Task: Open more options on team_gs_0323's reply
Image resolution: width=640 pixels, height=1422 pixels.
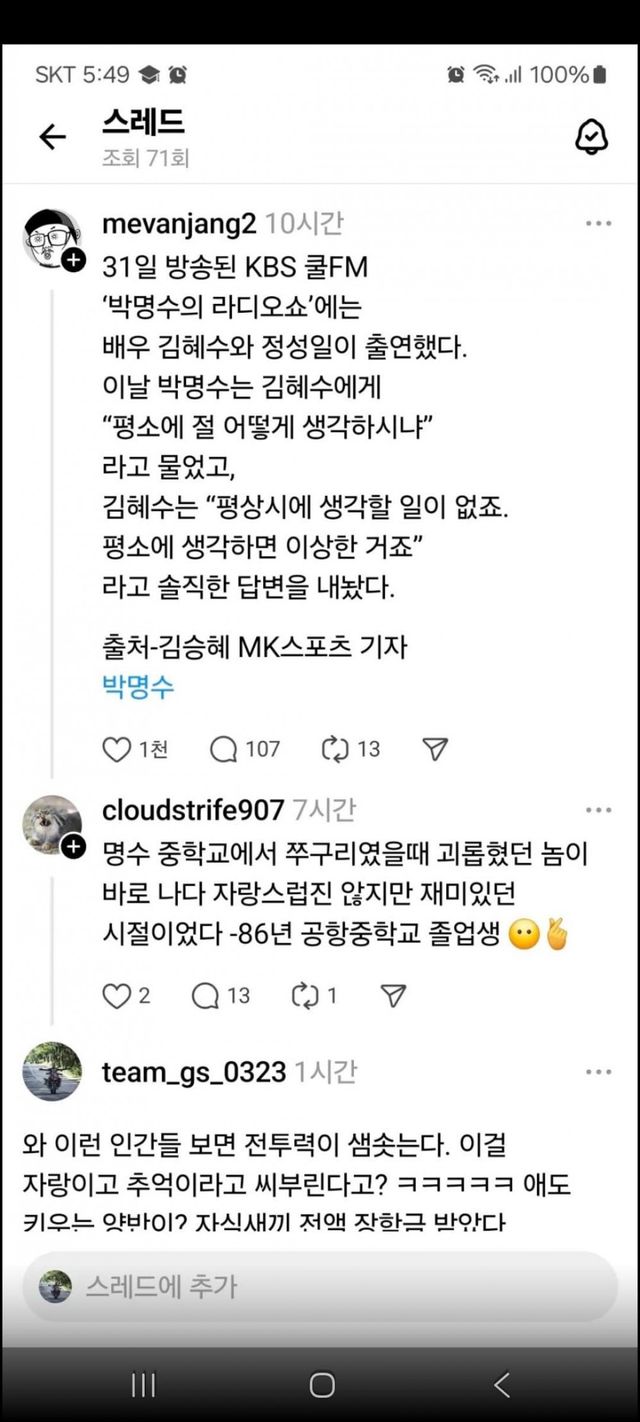Action: click(x=598, y=1072)
